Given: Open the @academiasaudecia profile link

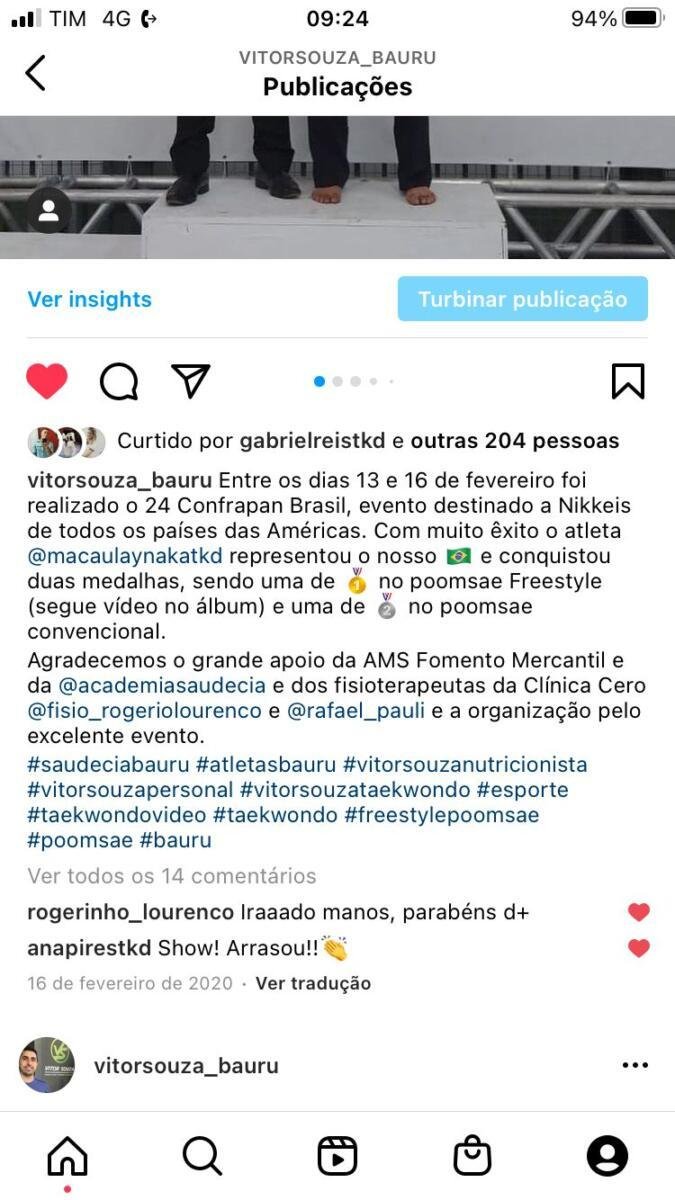Looking at the screenshot, I should tap(162, 686).
